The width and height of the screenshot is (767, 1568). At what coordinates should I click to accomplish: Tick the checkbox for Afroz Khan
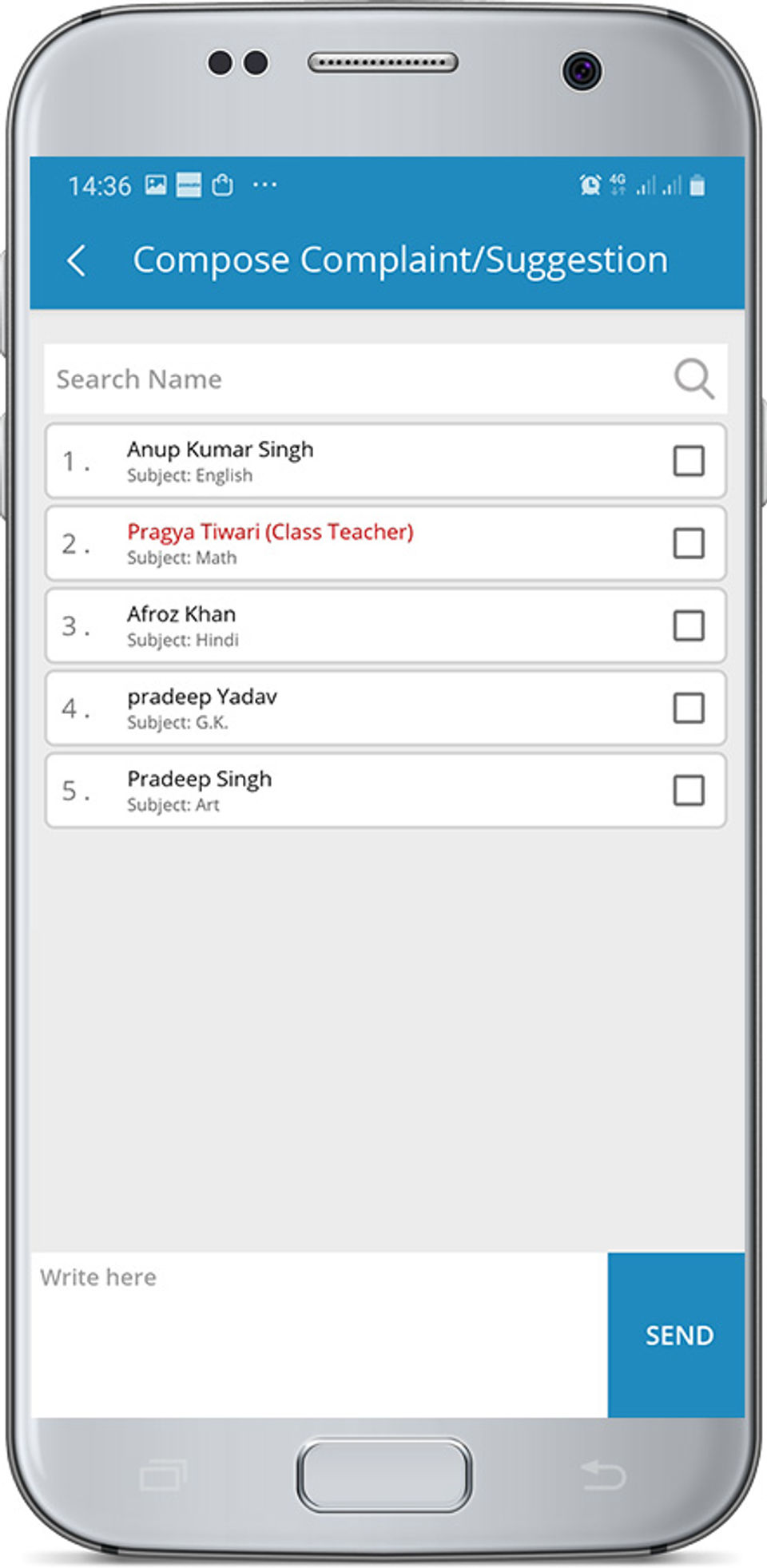[688, 625]
